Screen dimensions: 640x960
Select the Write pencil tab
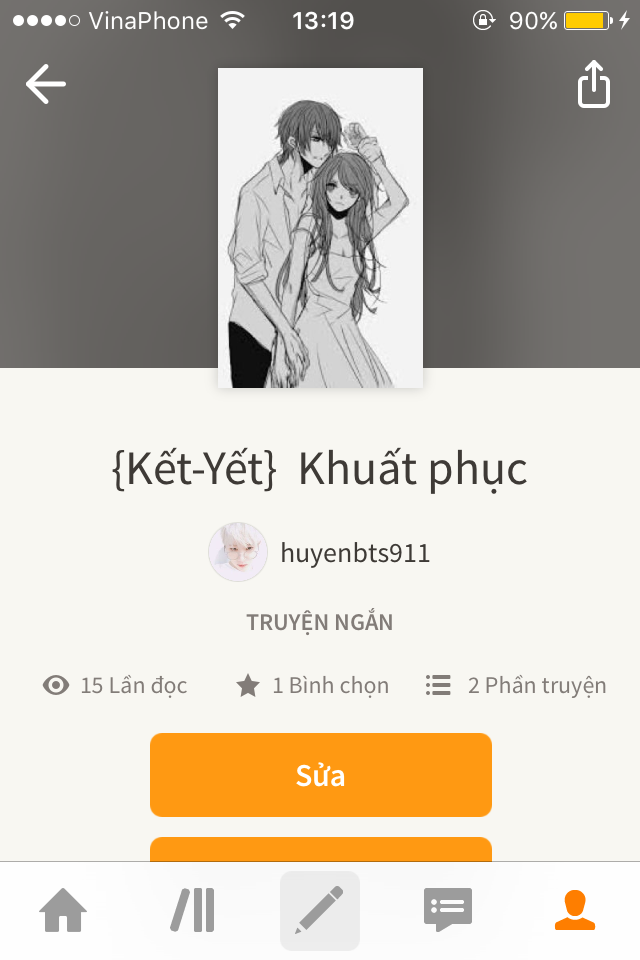point(320,910)
